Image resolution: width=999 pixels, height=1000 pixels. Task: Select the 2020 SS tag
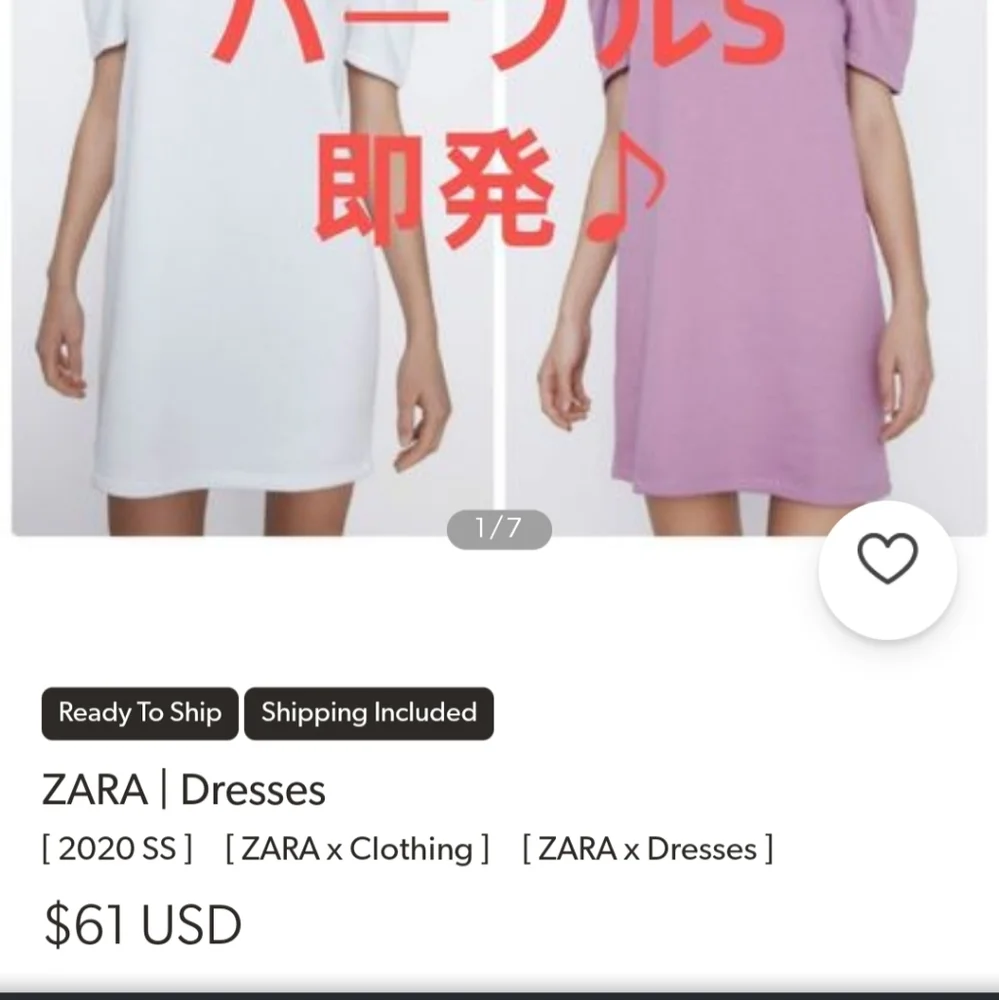tap(117, 849)
